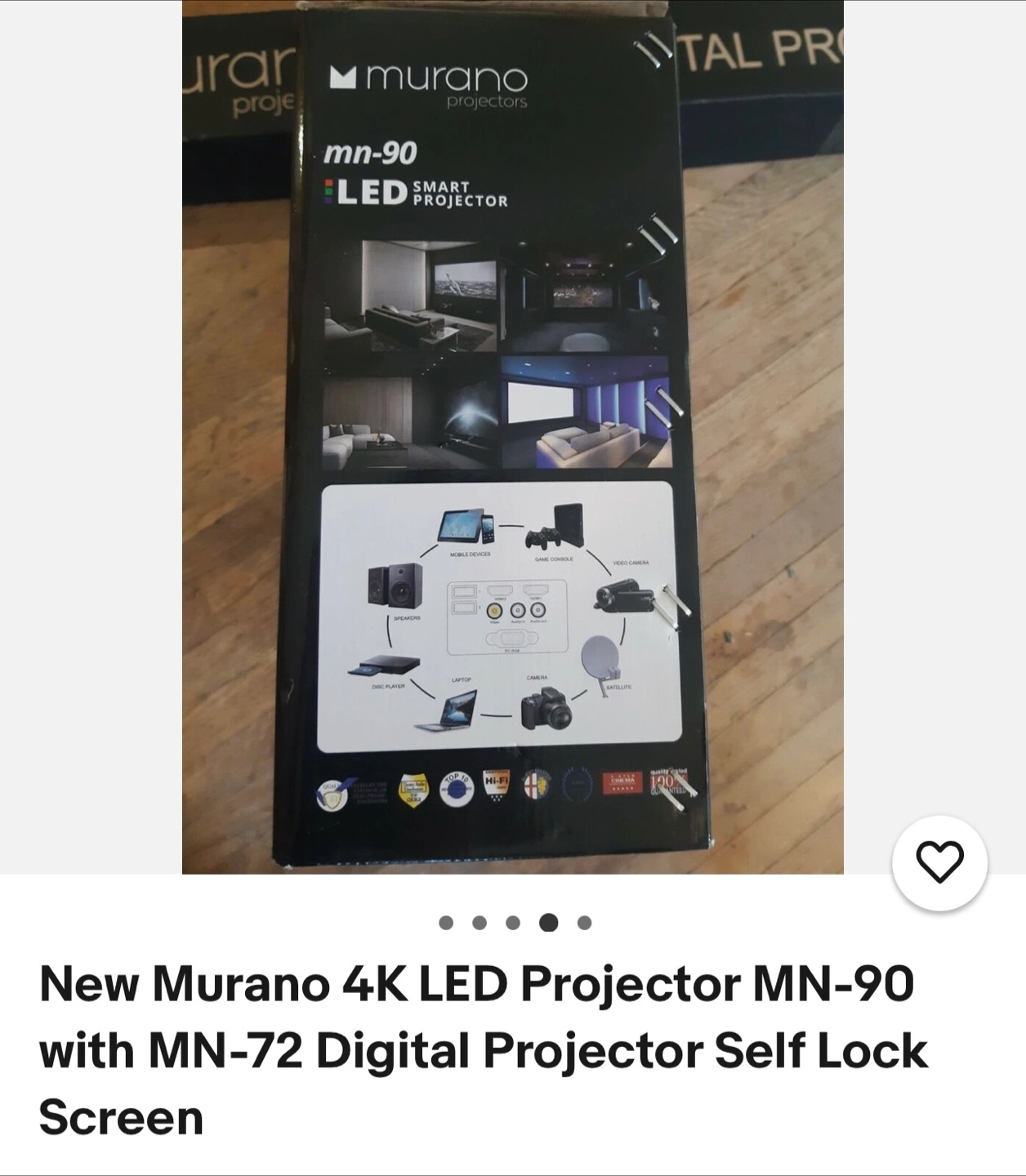Open the Murano MN-90 projector photo fullscreen
The height and width of the screenshot is (1176, 1026).
point(512,437)
